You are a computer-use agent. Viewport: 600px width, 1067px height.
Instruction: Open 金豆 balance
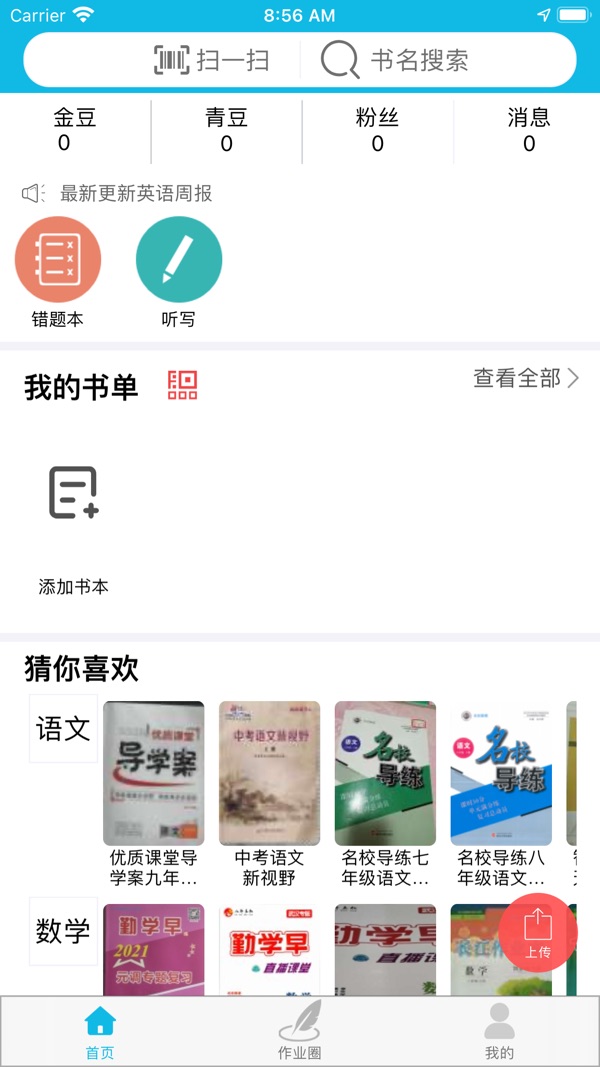click(x=75, y=131)
